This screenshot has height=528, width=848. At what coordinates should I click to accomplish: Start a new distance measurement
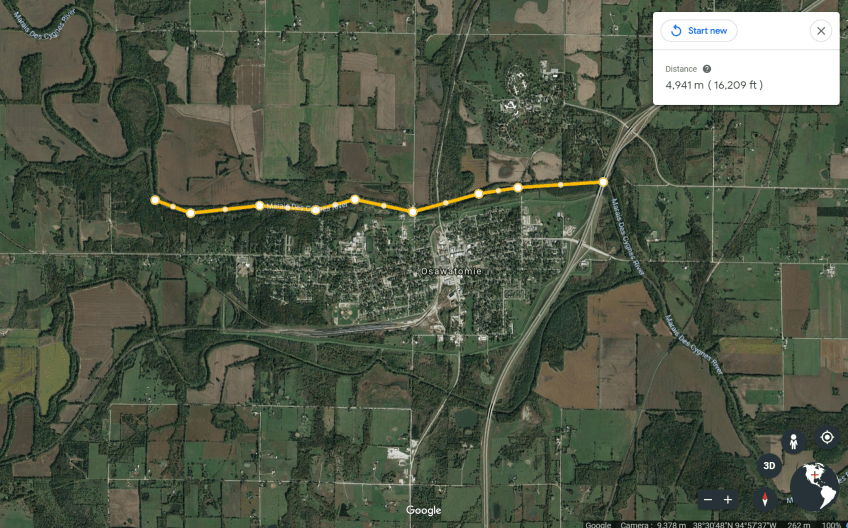tap(699, 31)
